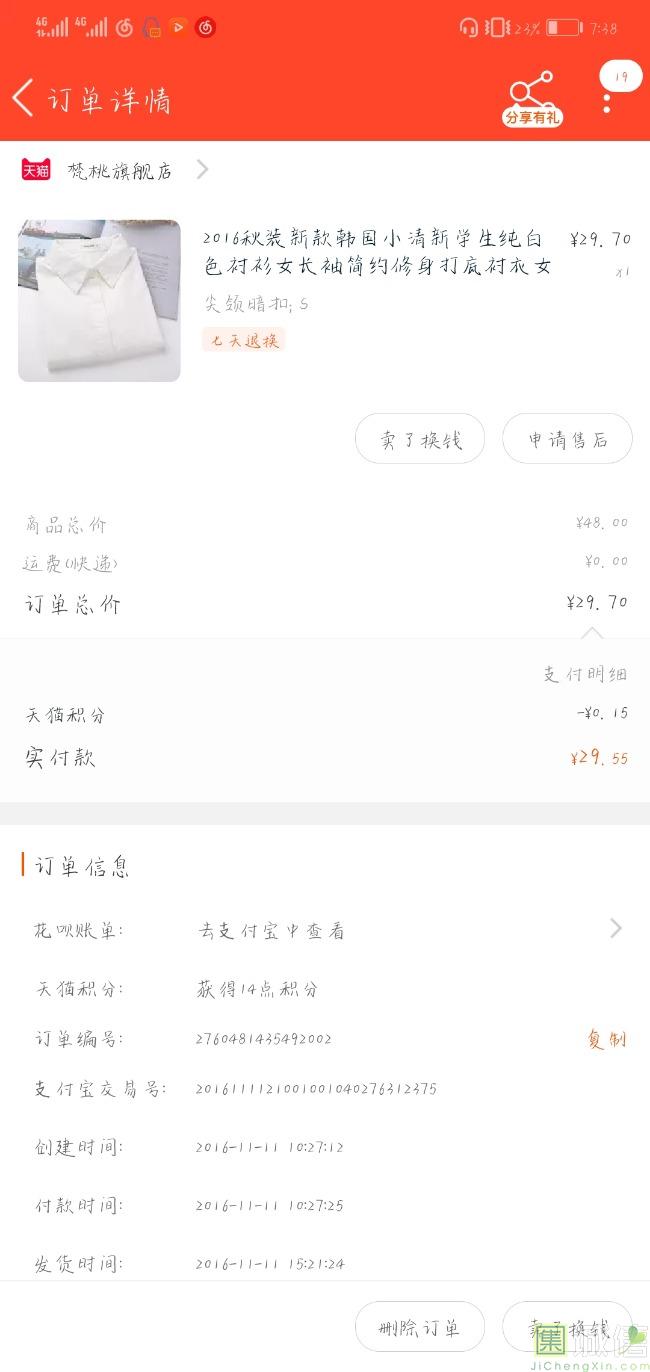Open 花呗账单 去支付宝中查看 row

(x=325, y=930)
